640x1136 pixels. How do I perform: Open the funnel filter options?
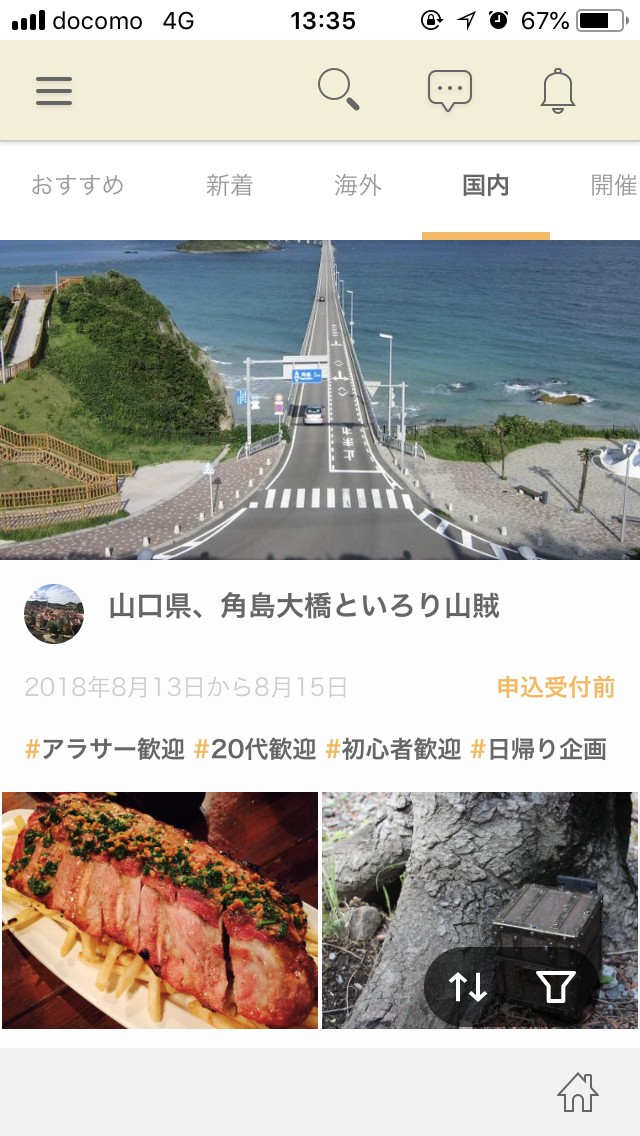point(555,987)
